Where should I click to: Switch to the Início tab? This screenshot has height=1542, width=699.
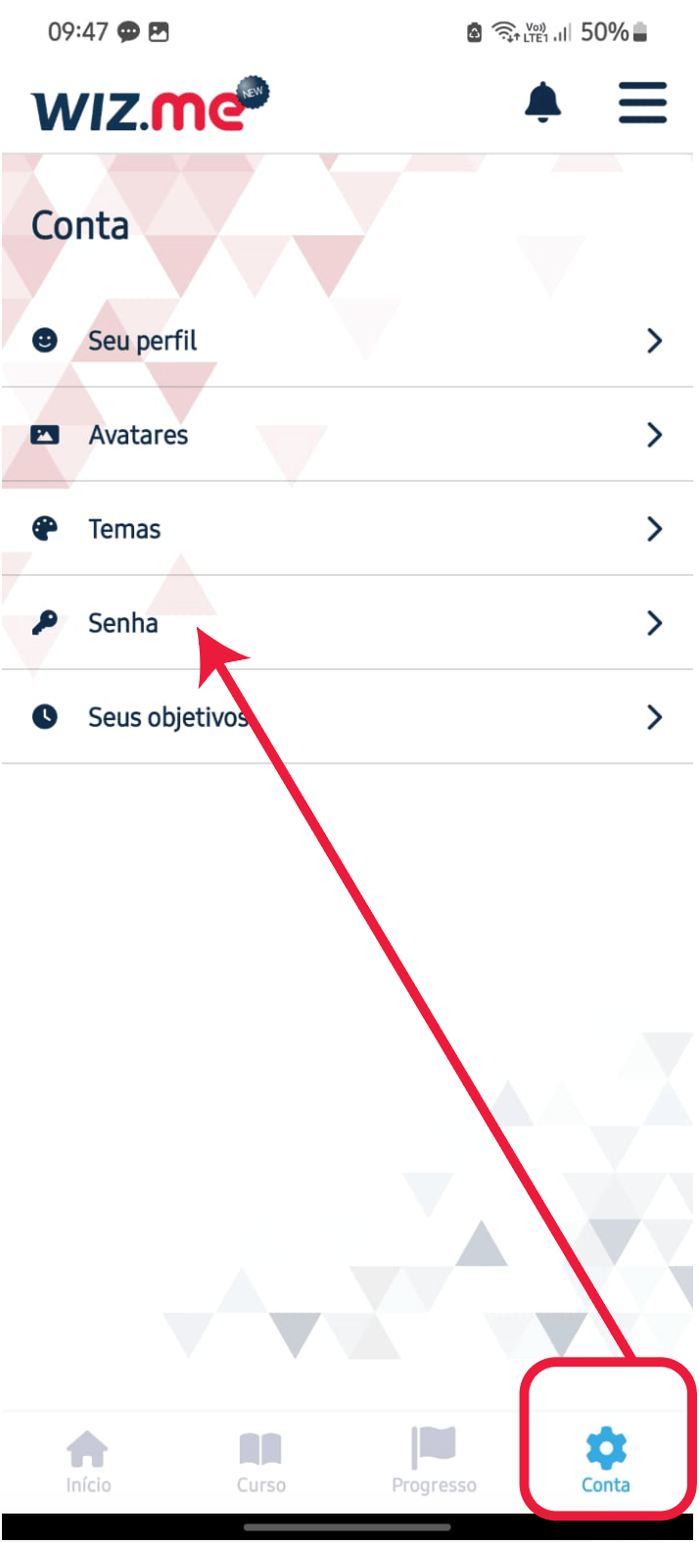(x=88, y=1461)
